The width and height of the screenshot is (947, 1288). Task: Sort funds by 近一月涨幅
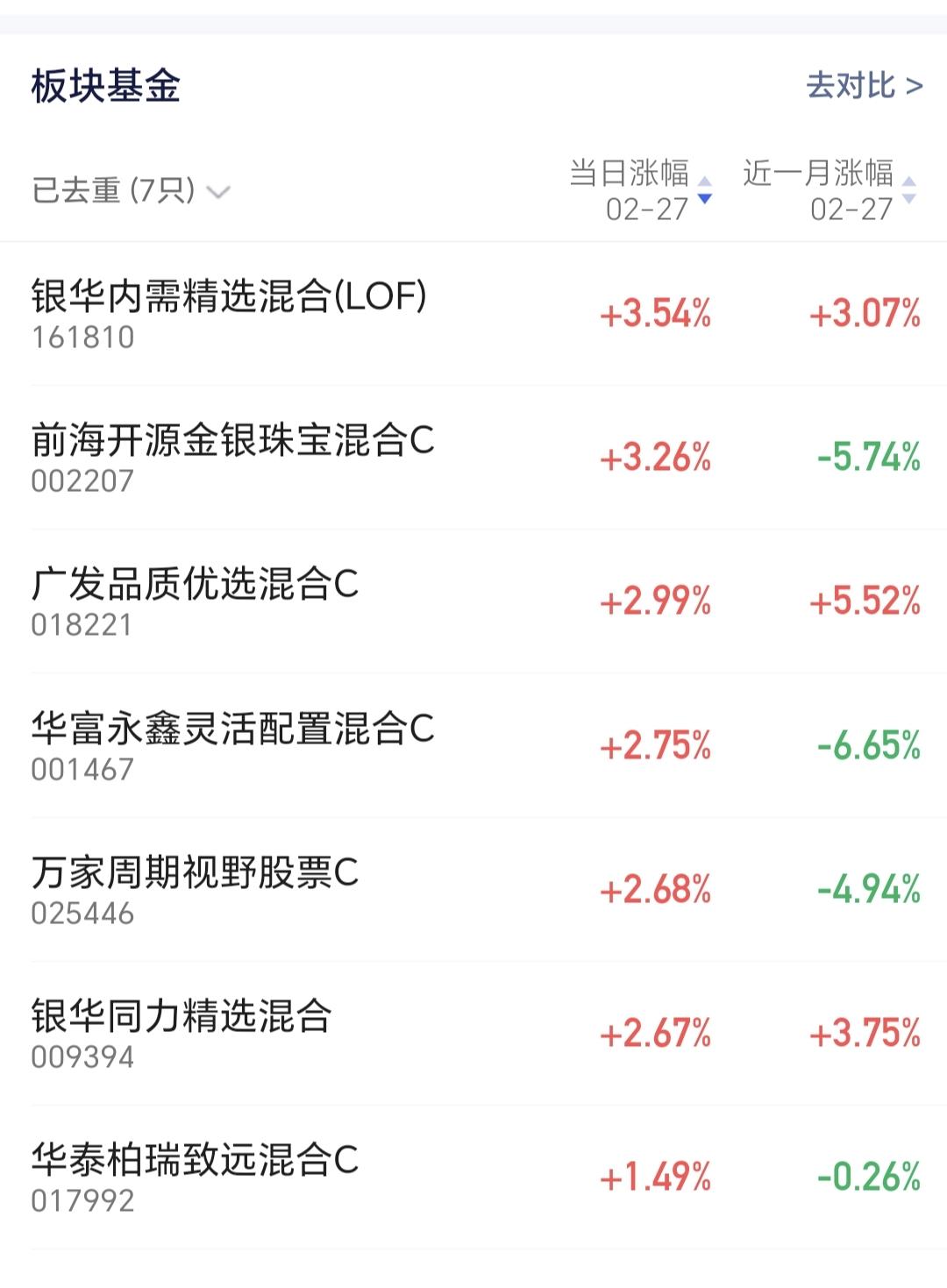[829, 189]
